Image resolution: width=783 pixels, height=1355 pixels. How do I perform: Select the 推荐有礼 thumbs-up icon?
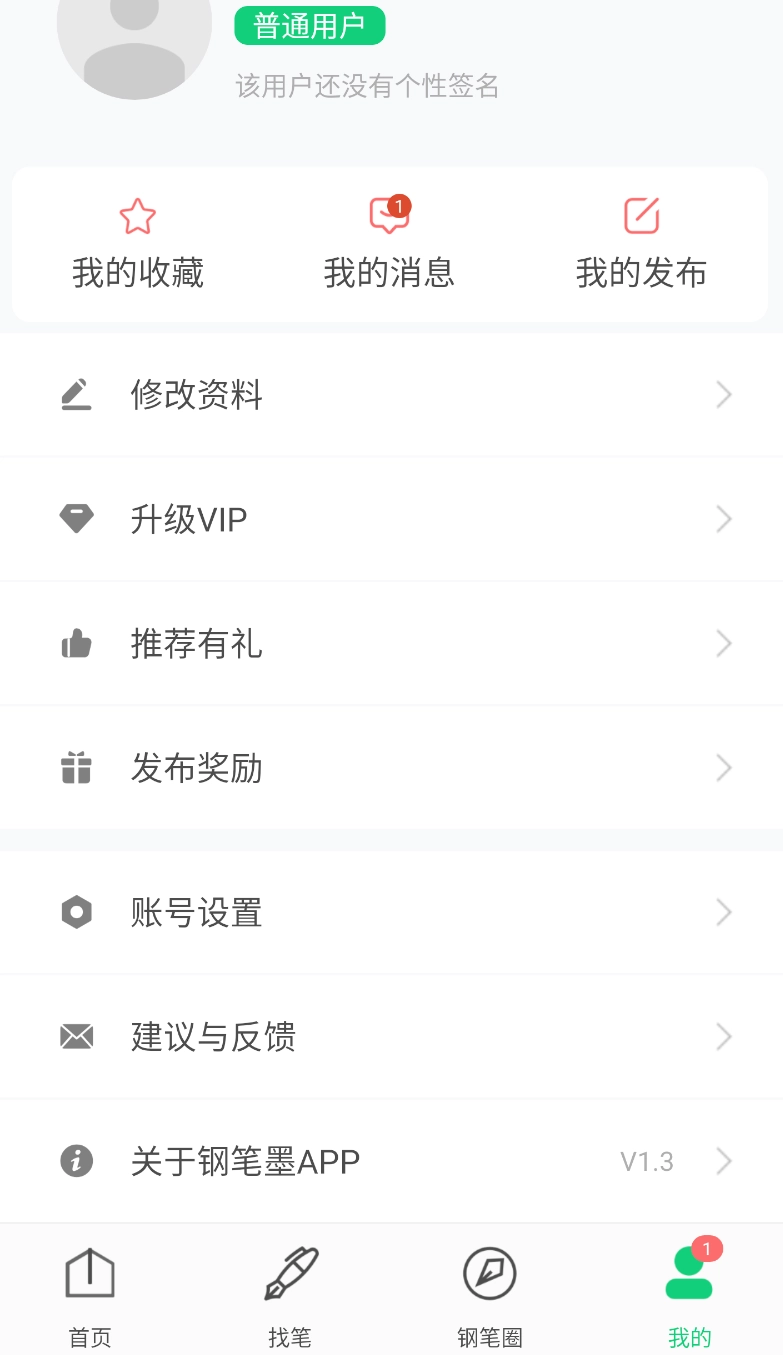point(77,643)
